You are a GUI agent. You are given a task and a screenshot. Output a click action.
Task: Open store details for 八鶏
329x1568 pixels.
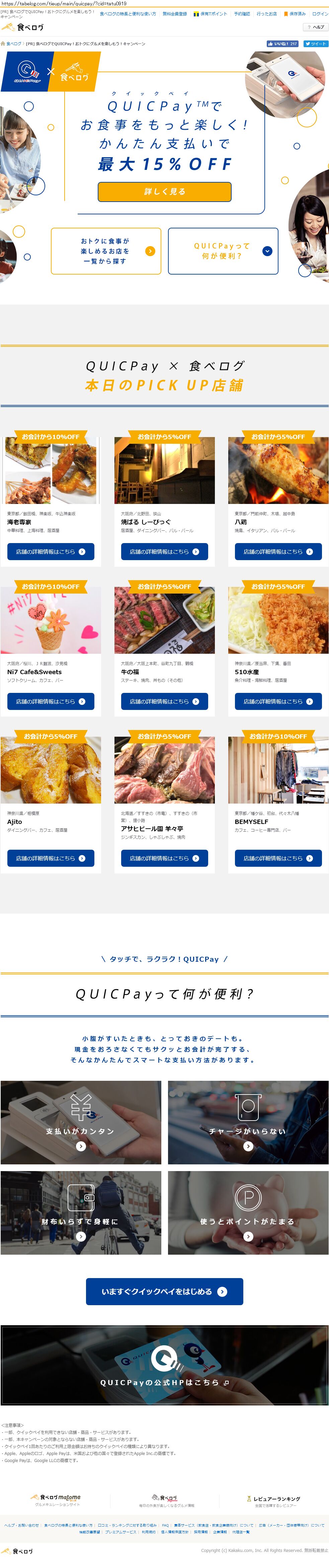click(278, 551)
